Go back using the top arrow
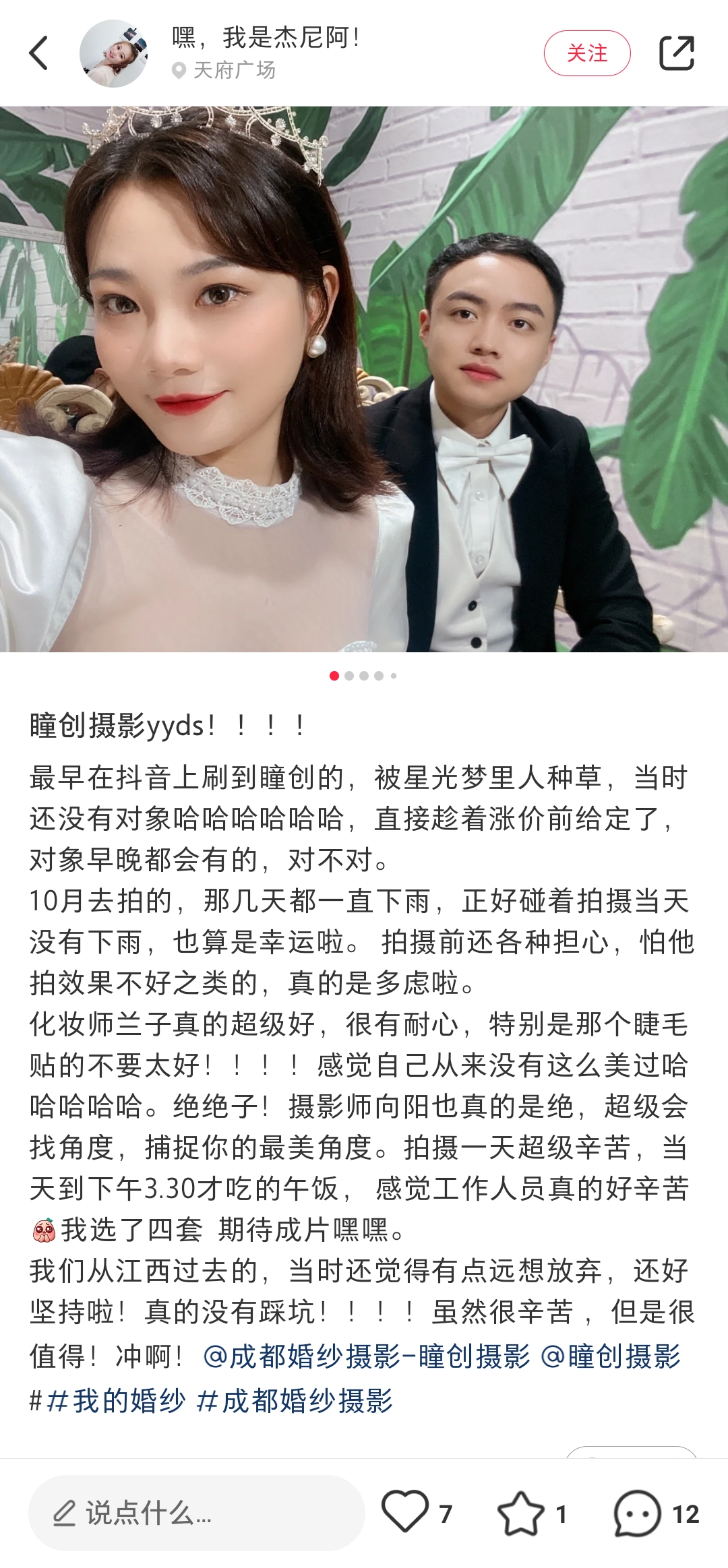 (39, 53)
